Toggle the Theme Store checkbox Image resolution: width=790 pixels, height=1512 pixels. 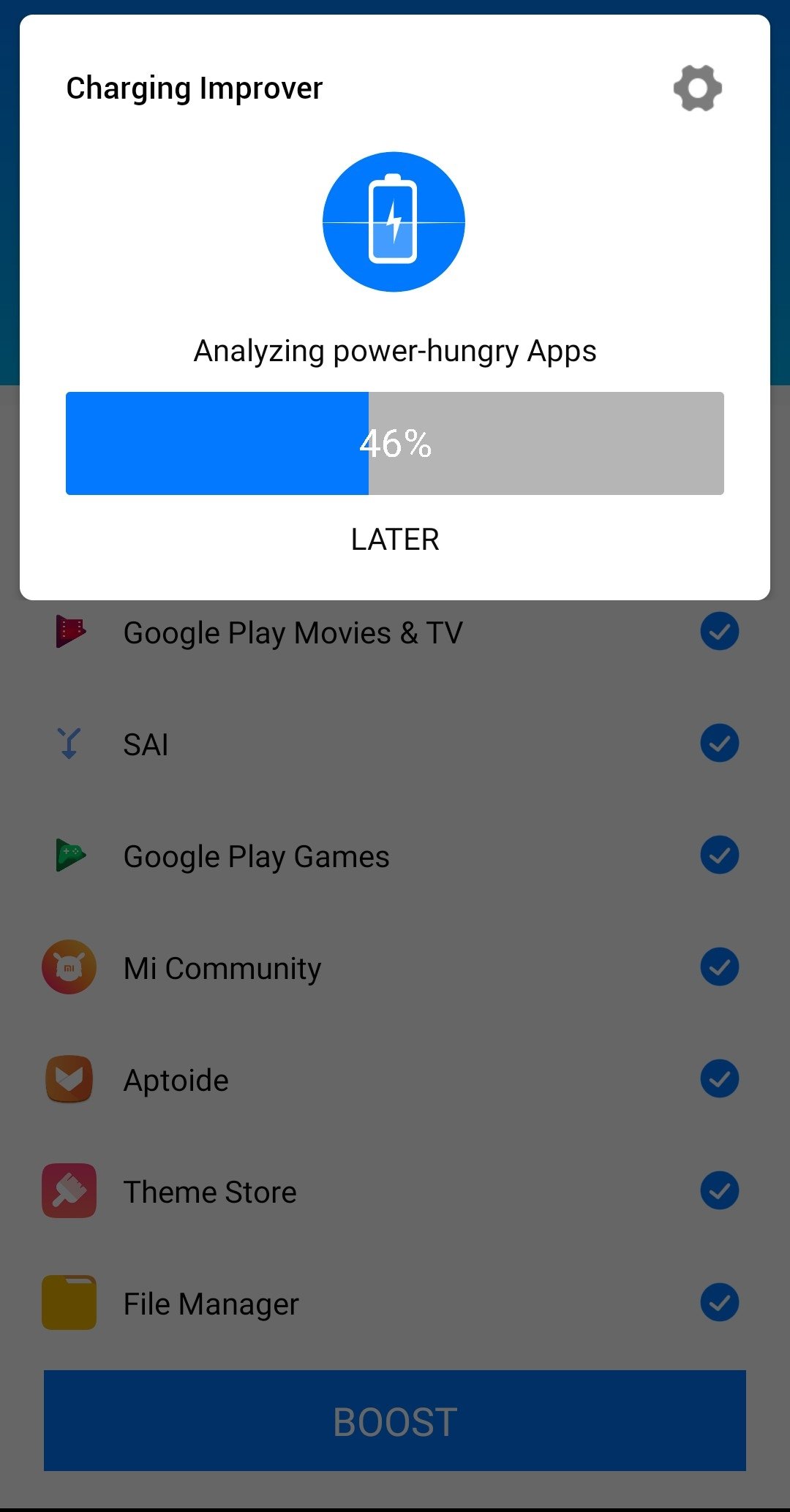click(720, 1191)
